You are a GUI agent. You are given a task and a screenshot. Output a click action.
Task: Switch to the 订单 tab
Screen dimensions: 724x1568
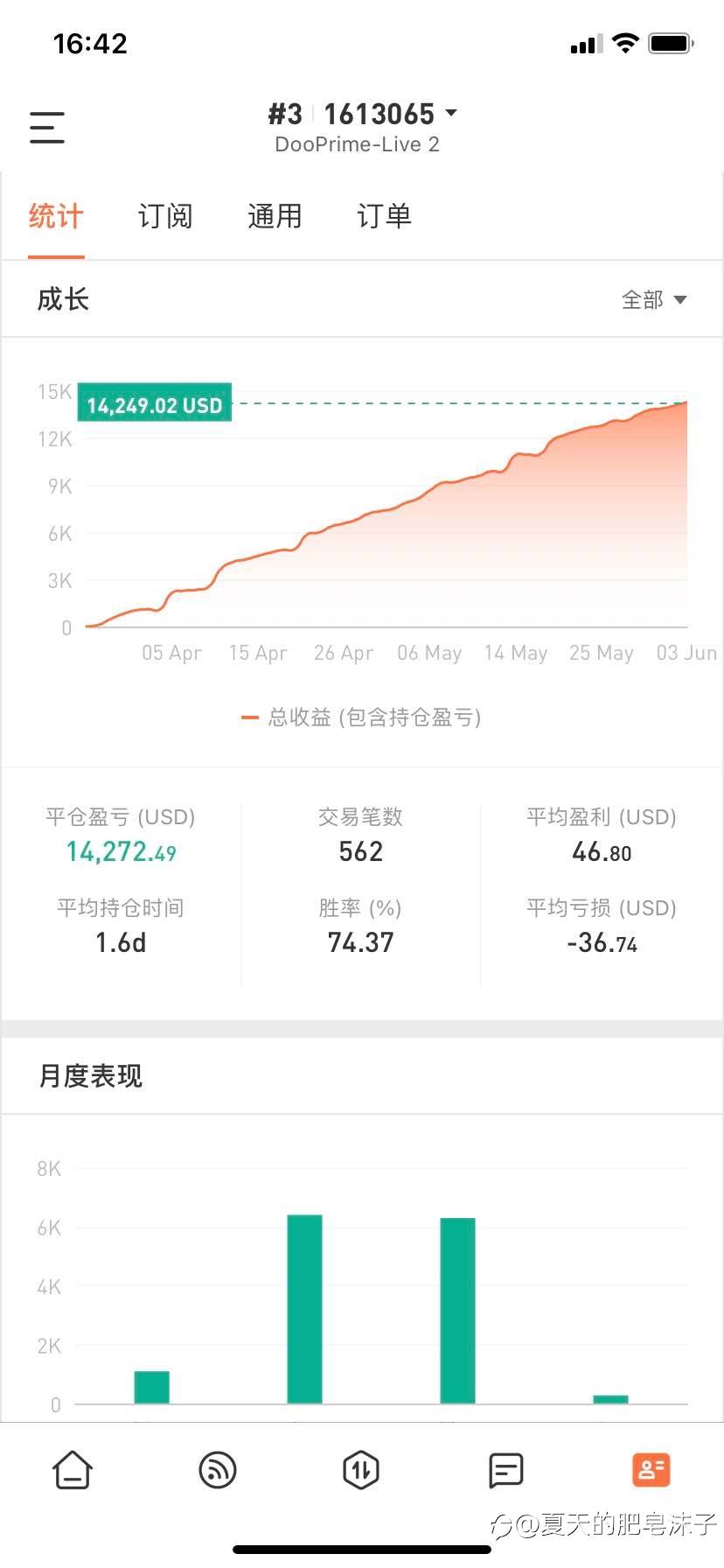click(x=384, y=216)
